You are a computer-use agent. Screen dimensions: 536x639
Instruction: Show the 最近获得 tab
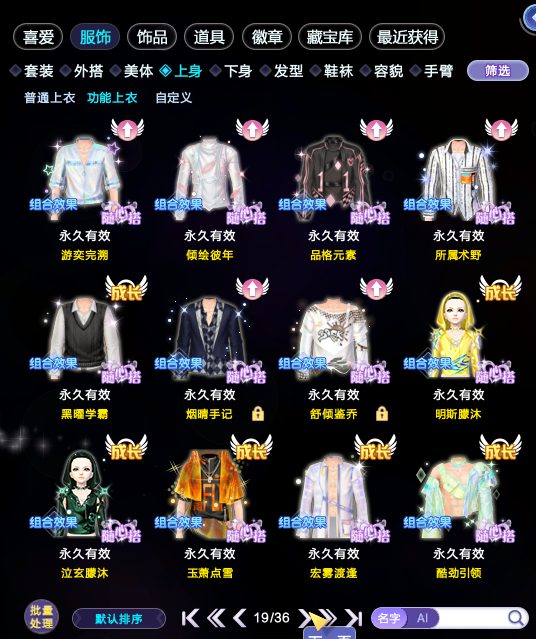click(x=407, y=37)
